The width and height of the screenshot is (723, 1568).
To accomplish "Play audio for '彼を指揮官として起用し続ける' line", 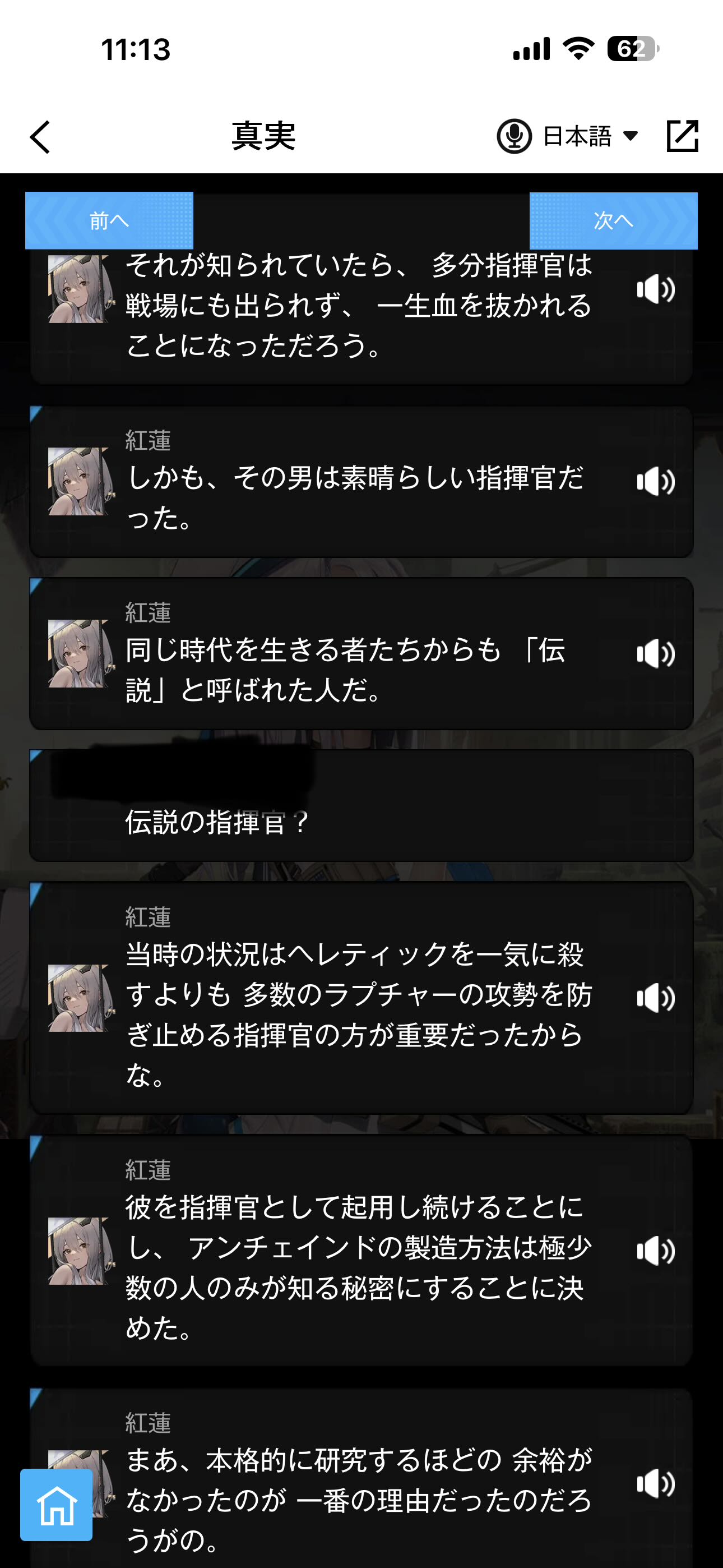I will [655, 1252].
